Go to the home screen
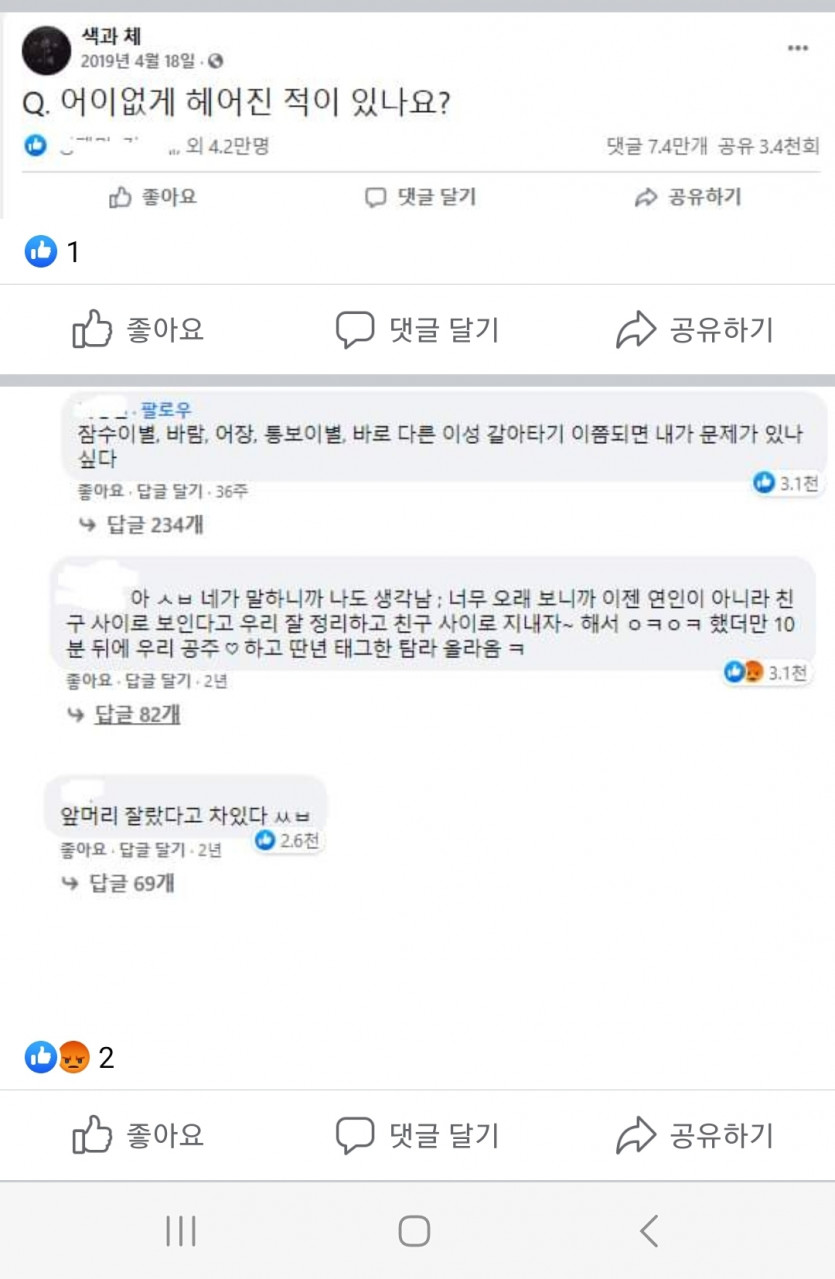The height and width of the screenshot is (1279, 835). pos(414,1231)
